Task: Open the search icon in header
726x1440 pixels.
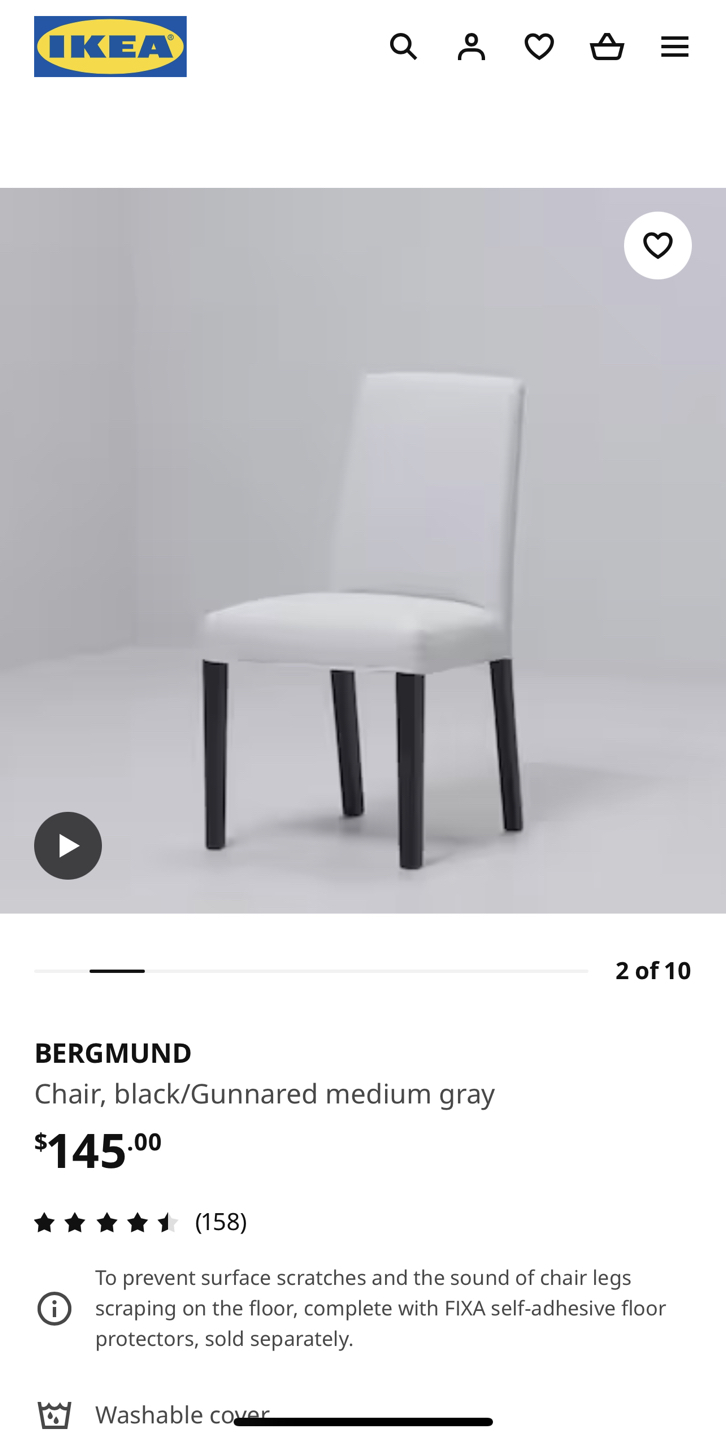Action: pos(403,47)
